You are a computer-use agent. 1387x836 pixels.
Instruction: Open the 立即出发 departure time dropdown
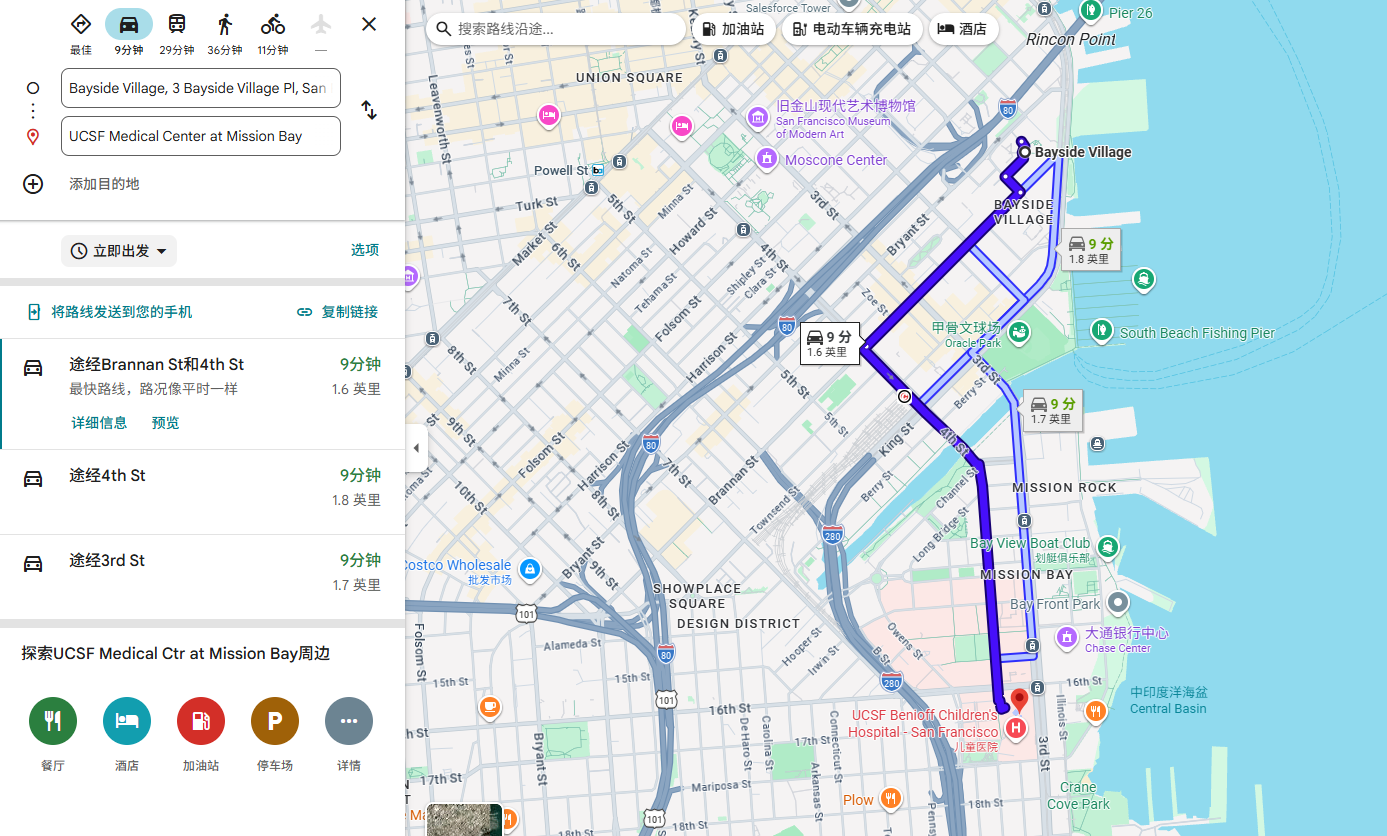pyautogui.click(x=119, y=251)
